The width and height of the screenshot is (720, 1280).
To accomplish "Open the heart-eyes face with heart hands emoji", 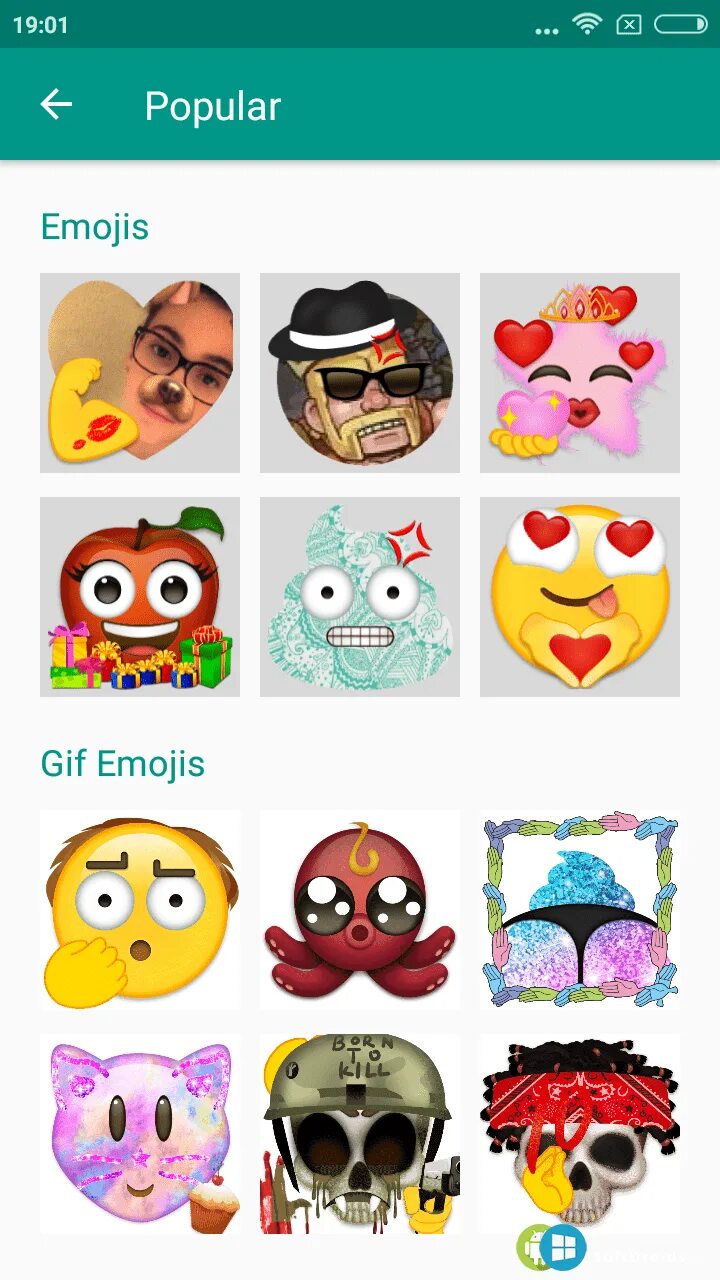I will (x=580, y=597).
